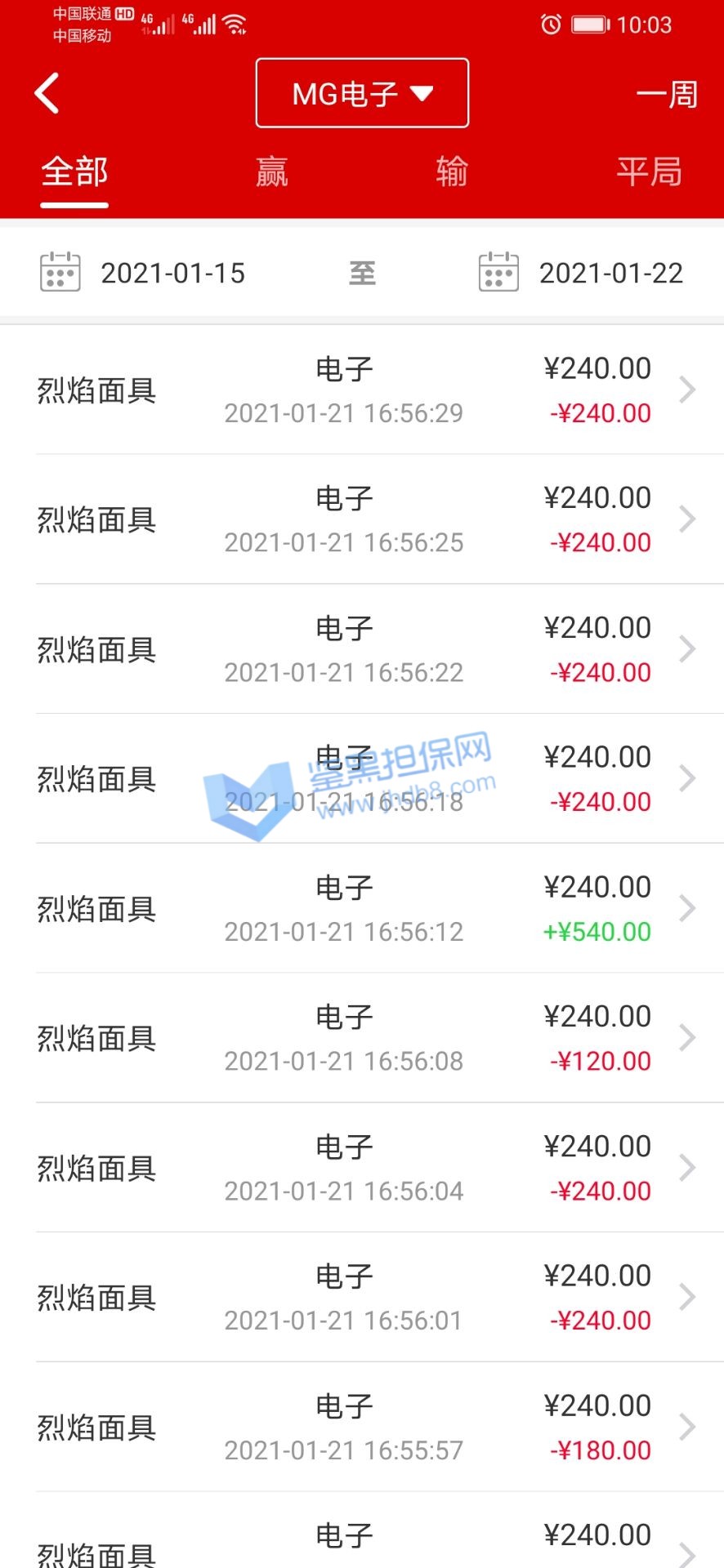The image size is (724, 1568).
Task: Go back using the arrow icon
Action: point(47,93)
